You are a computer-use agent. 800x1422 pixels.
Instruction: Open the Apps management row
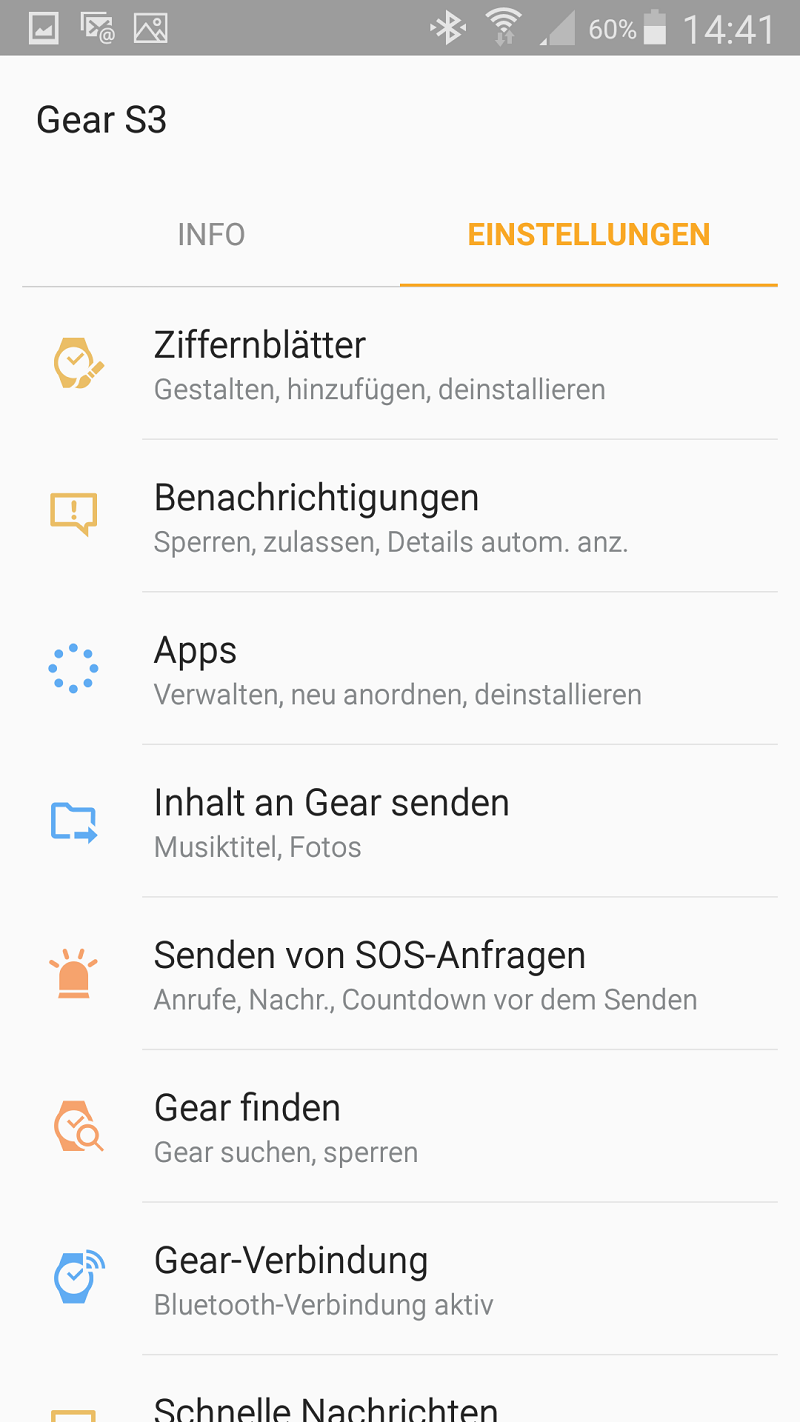point(400,669)
